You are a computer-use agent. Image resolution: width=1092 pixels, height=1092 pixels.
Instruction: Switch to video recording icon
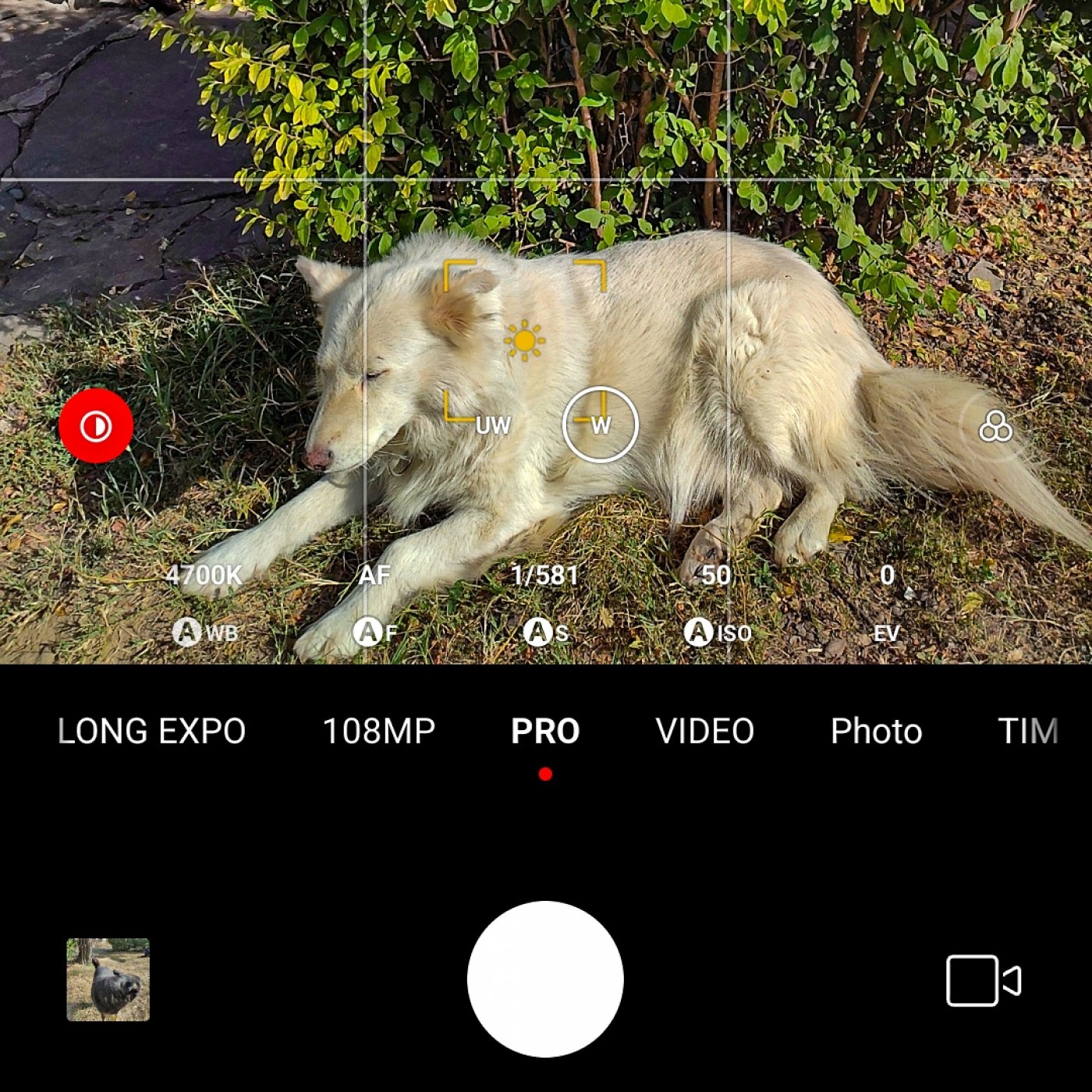pyautogui.click(x=983, y=980)
